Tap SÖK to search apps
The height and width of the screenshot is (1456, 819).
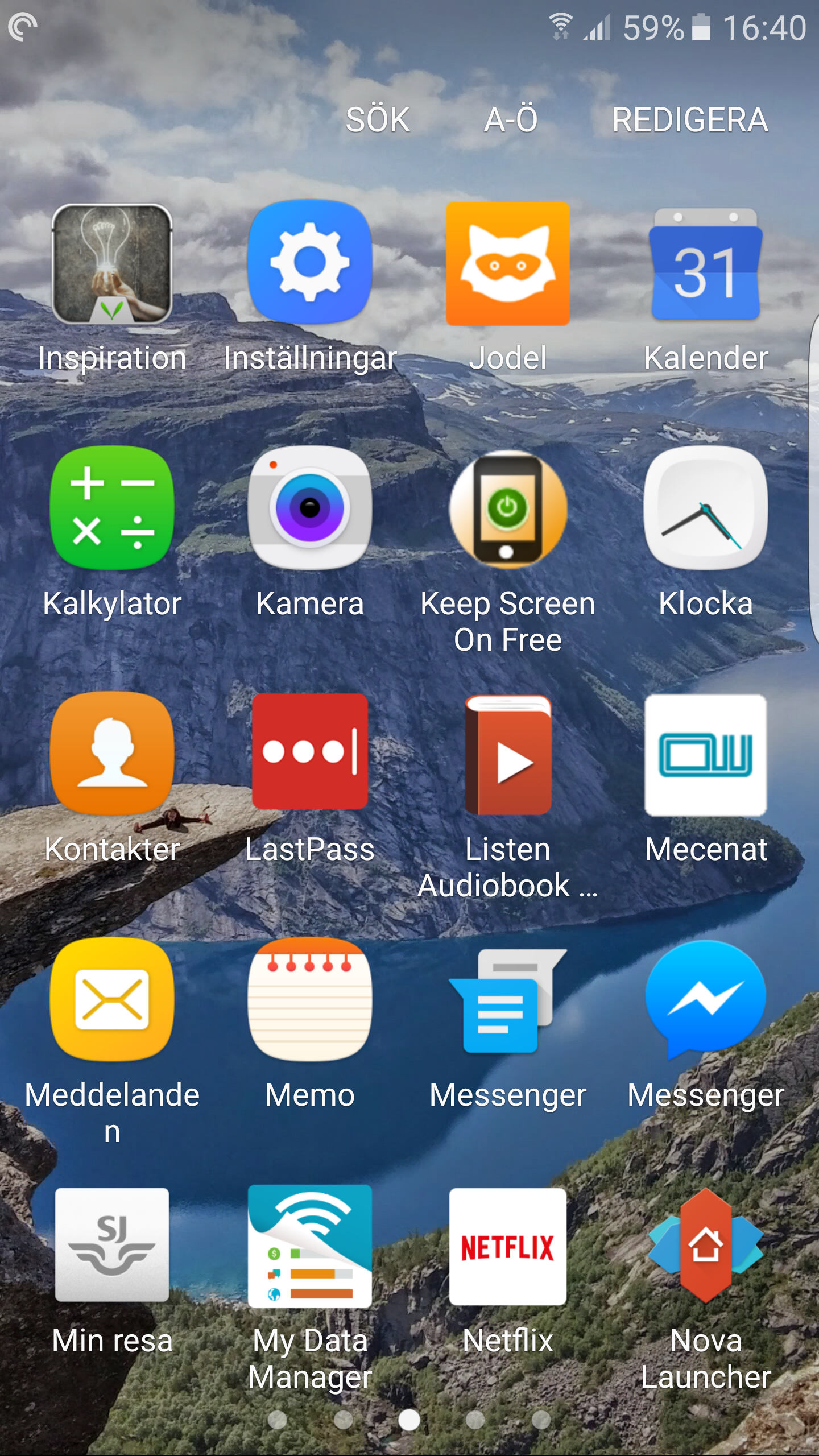[378, 120]
